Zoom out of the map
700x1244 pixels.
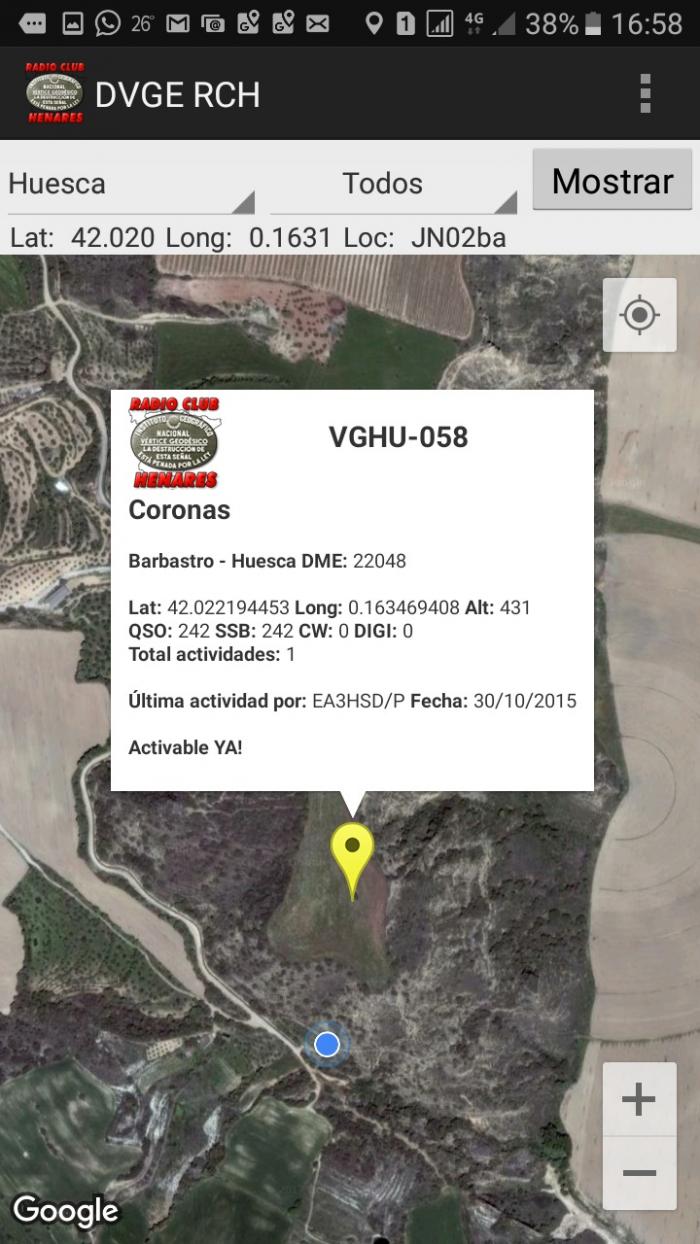pos(639,1174)
